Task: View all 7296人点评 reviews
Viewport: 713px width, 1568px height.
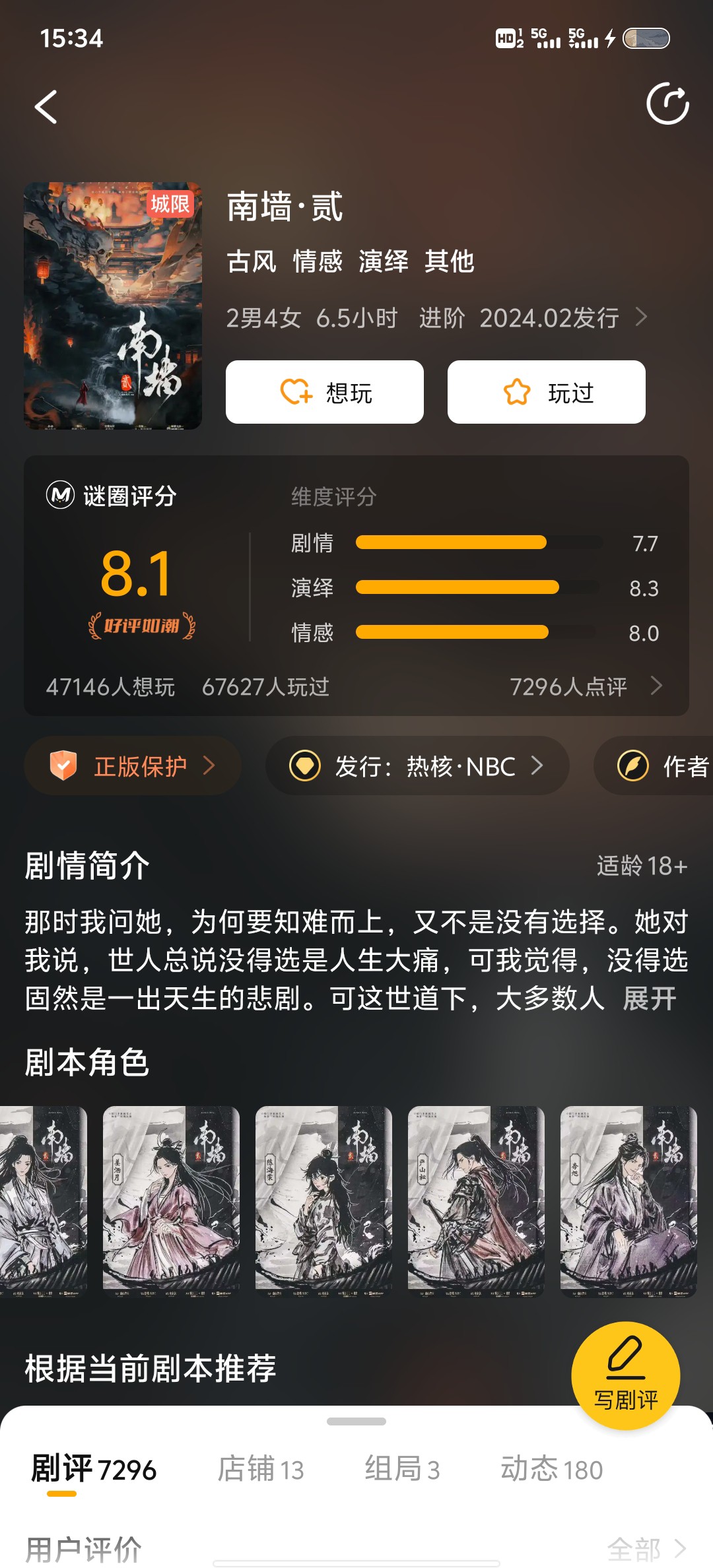Action: (586, 686)
